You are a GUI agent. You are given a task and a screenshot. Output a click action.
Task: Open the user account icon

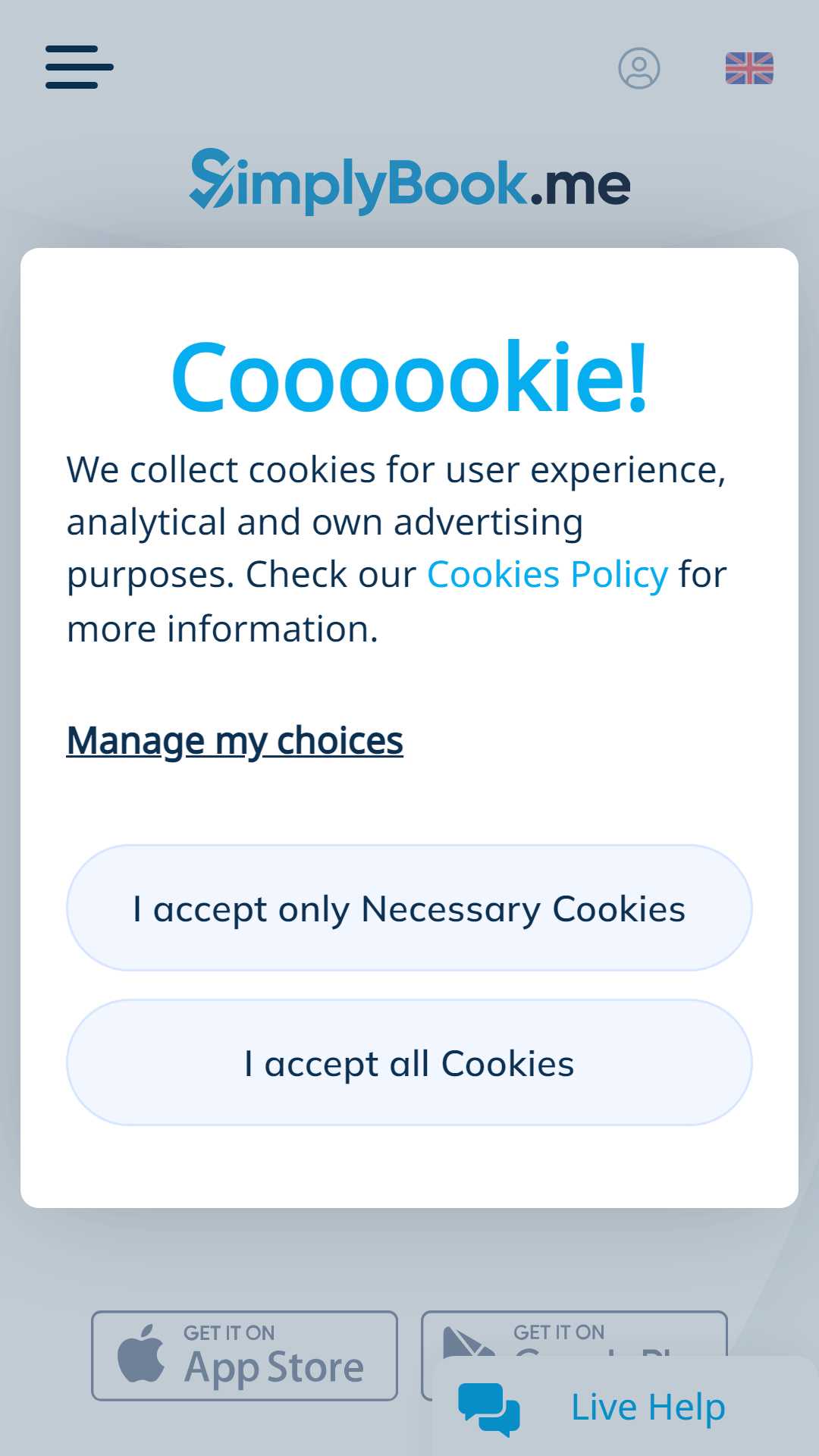(639, 68)
